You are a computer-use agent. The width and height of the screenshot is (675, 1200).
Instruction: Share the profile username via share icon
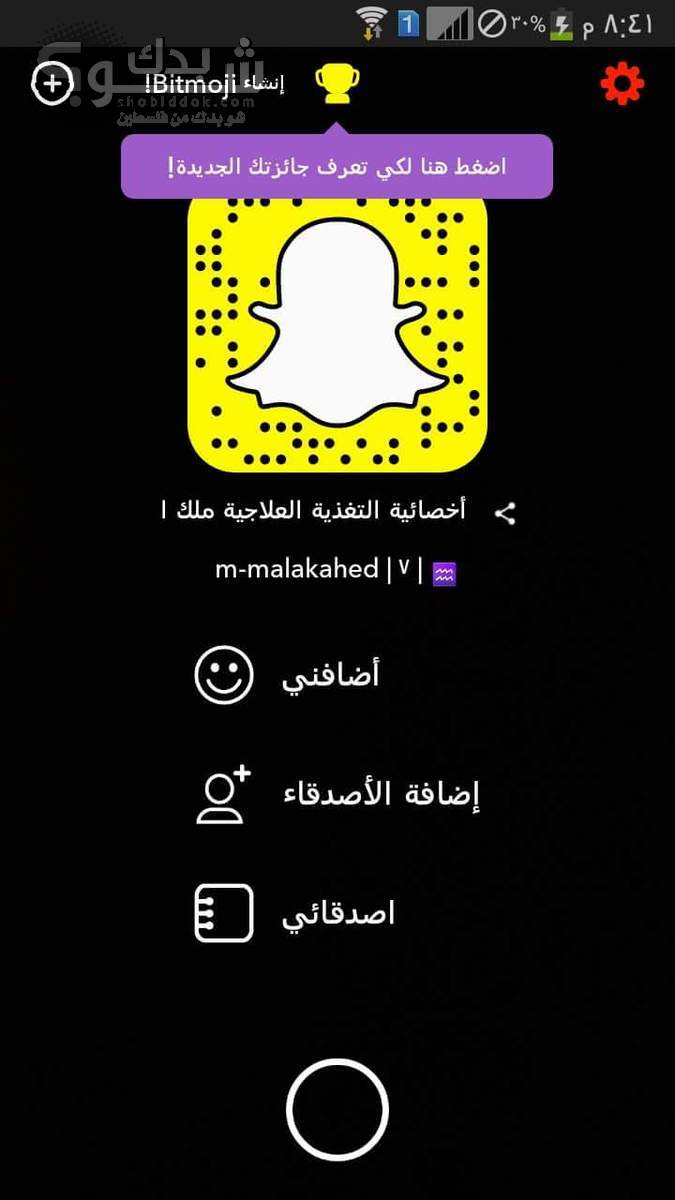506,513
